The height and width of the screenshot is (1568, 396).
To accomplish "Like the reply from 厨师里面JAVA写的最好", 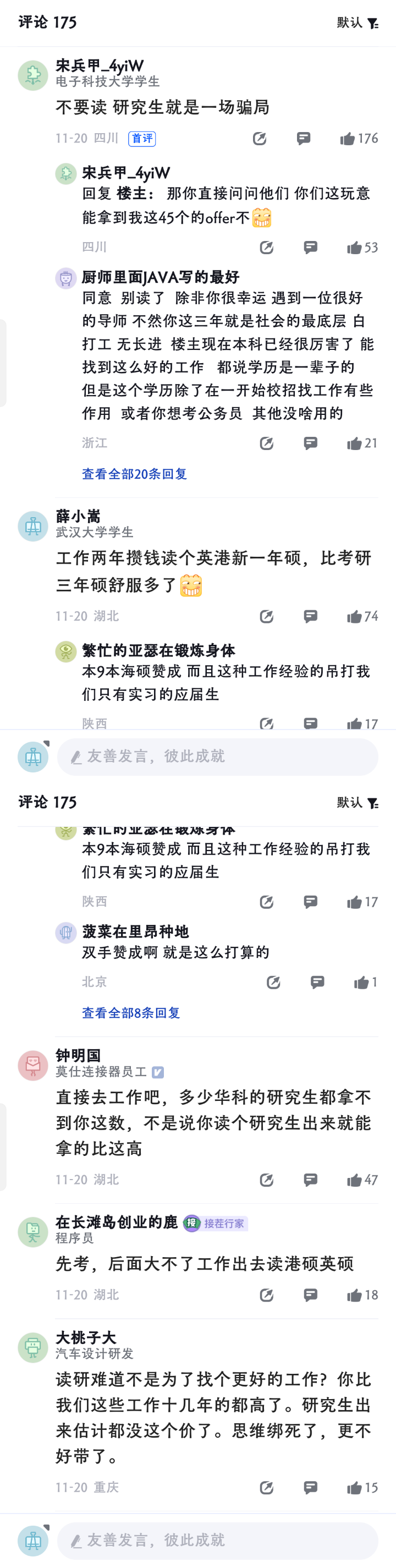I will 355,443.
